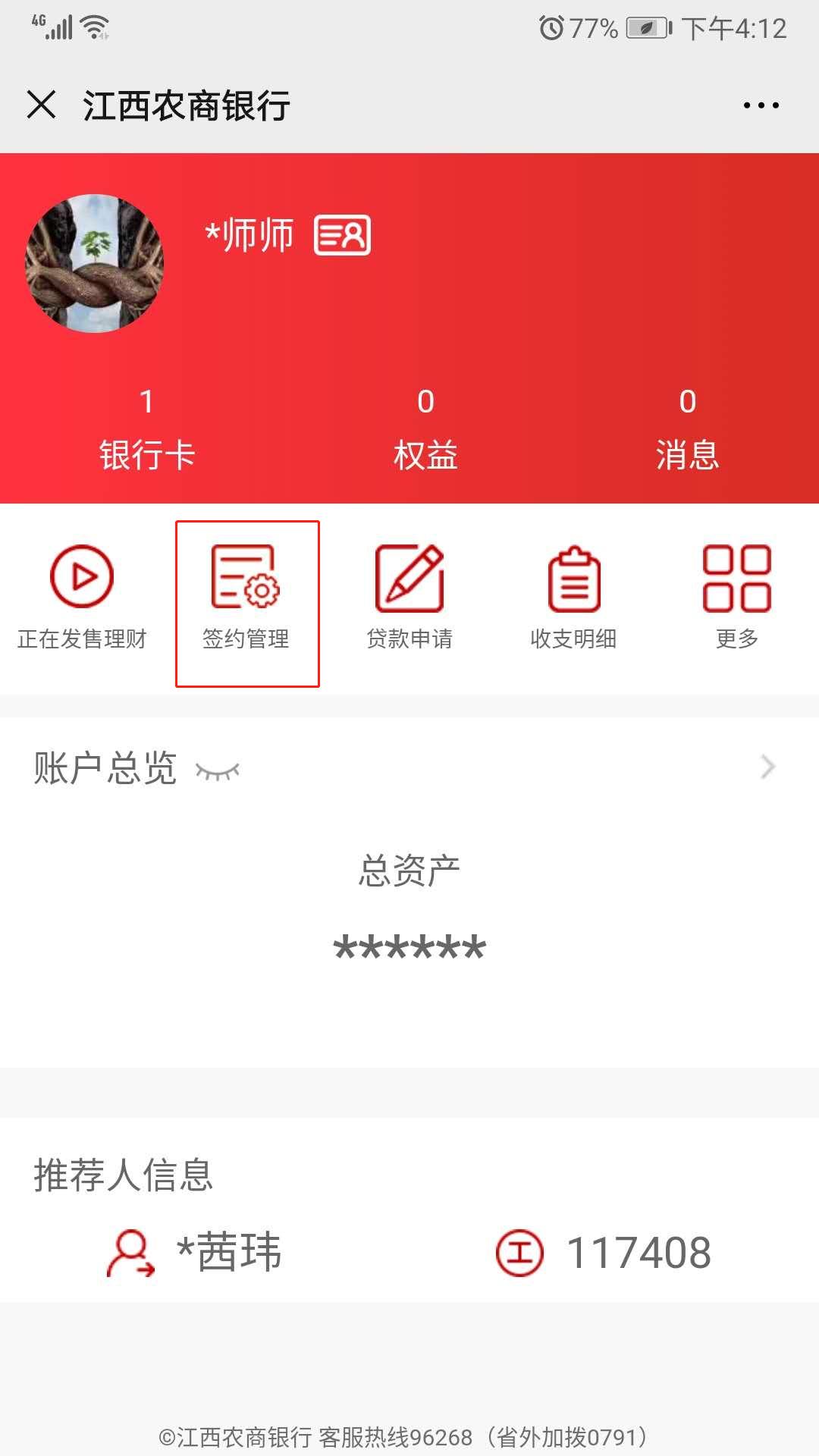Close the 江西农商银行 page

[x=42, y=105]
